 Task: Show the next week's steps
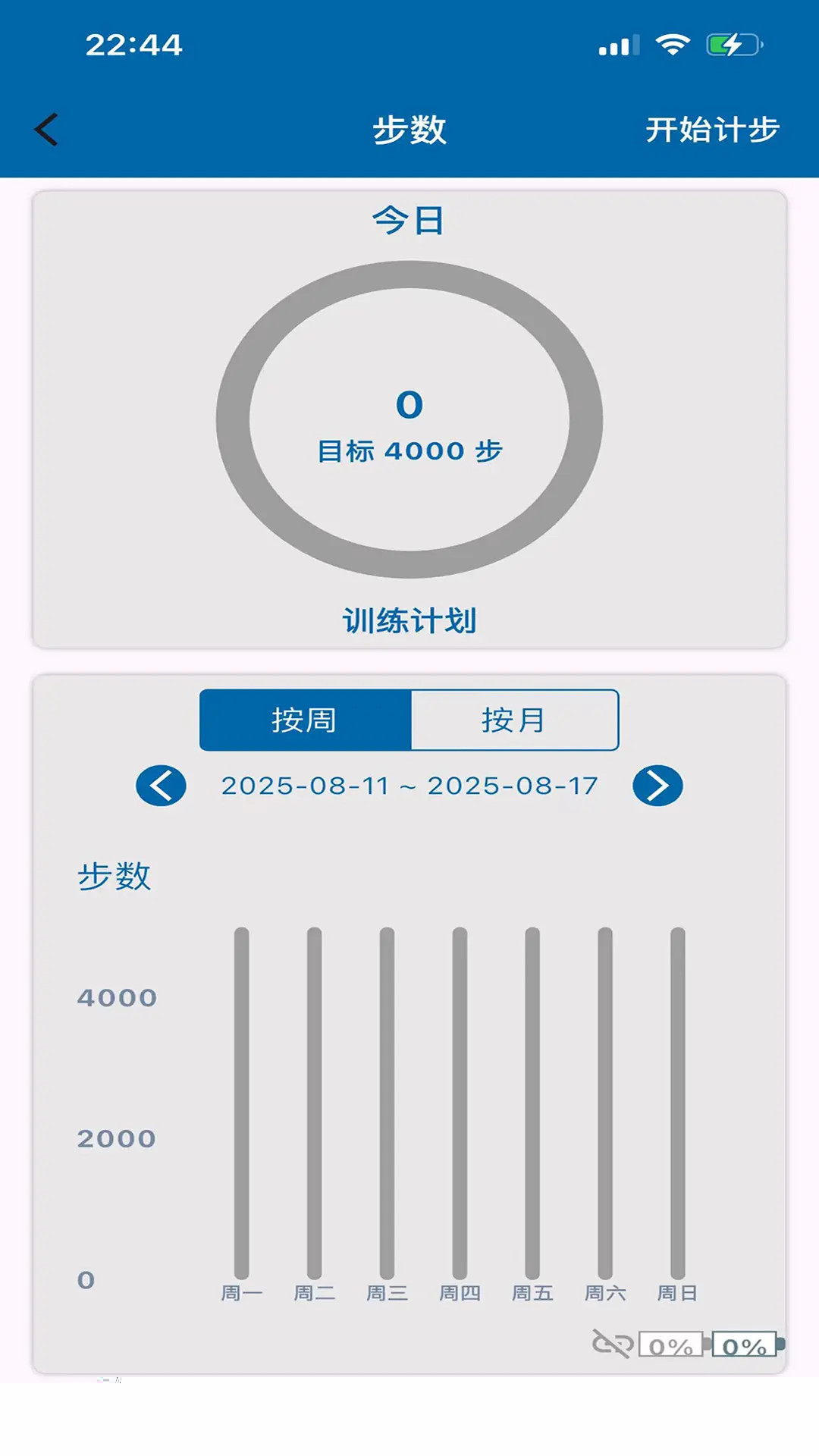657,786
